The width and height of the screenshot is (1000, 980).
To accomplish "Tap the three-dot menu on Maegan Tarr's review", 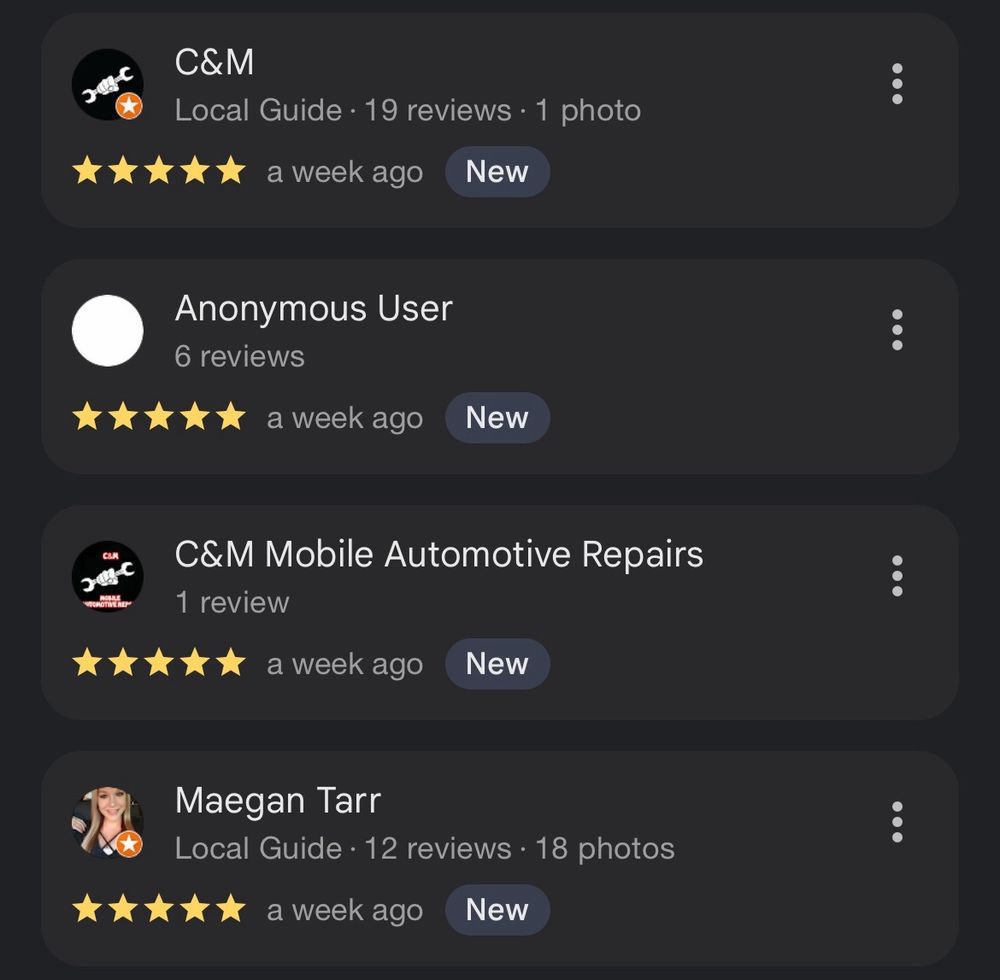I will click(x=897, y=822).
